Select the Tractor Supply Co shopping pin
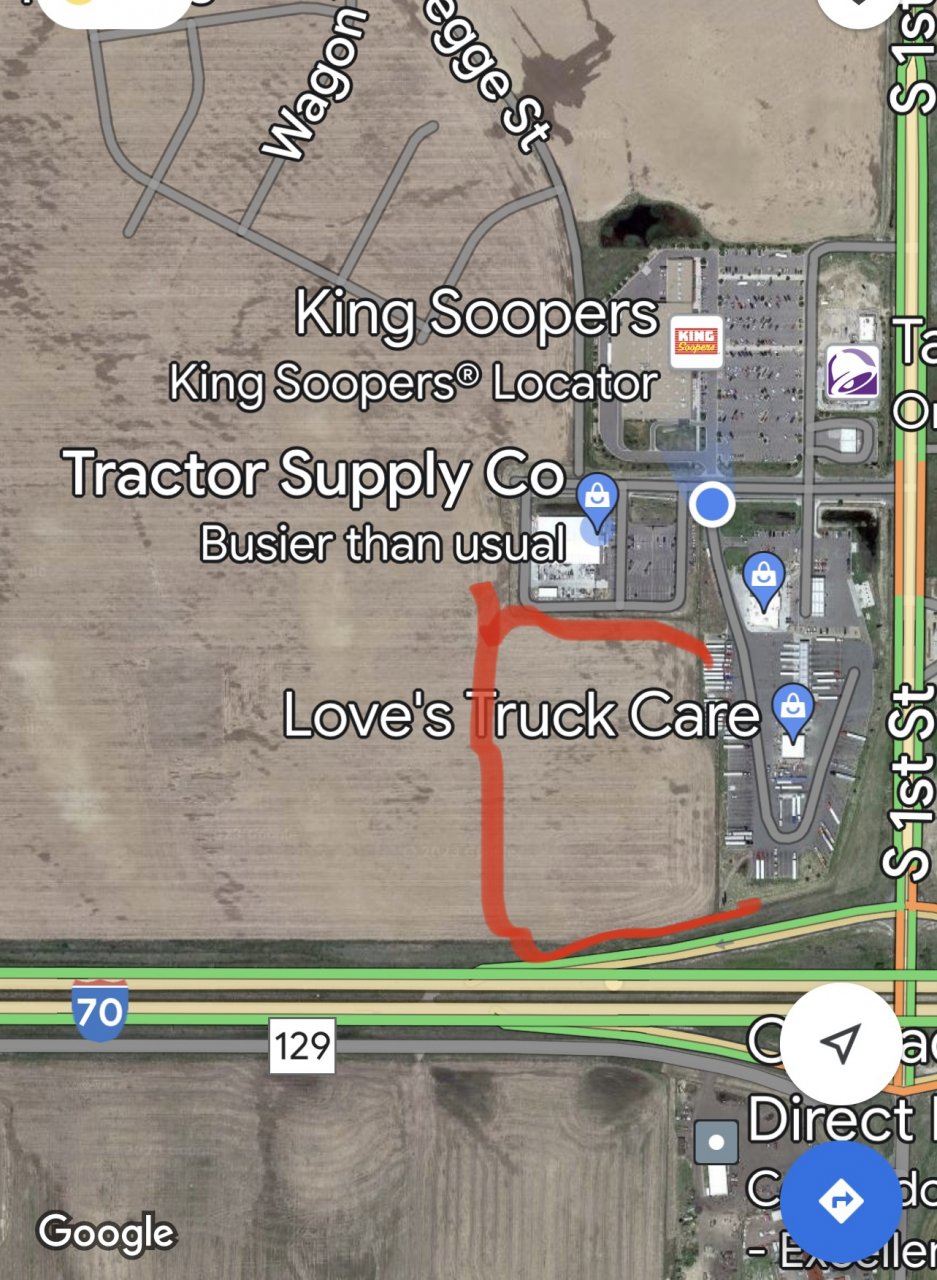937x1280 pixels. click(597, 499)
